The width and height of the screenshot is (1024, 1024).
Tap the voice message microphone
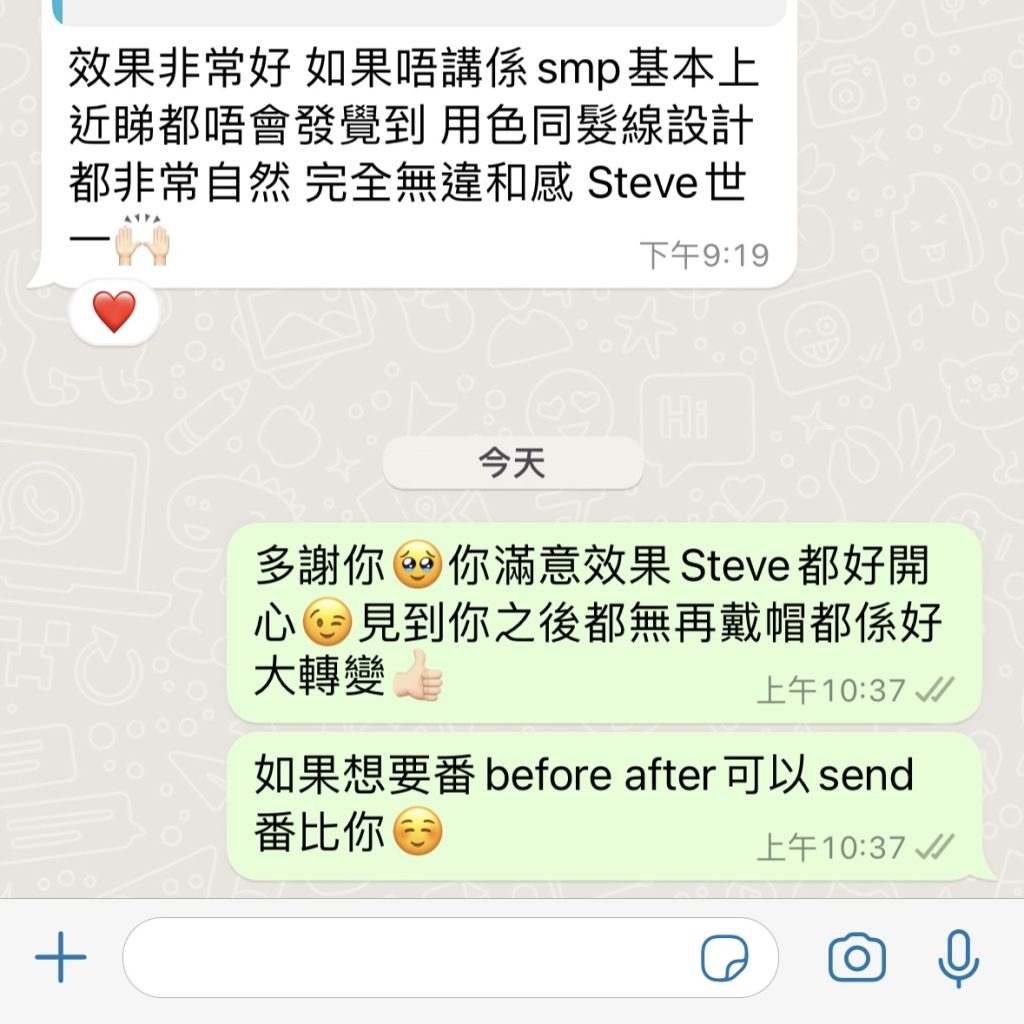point(958,958)
